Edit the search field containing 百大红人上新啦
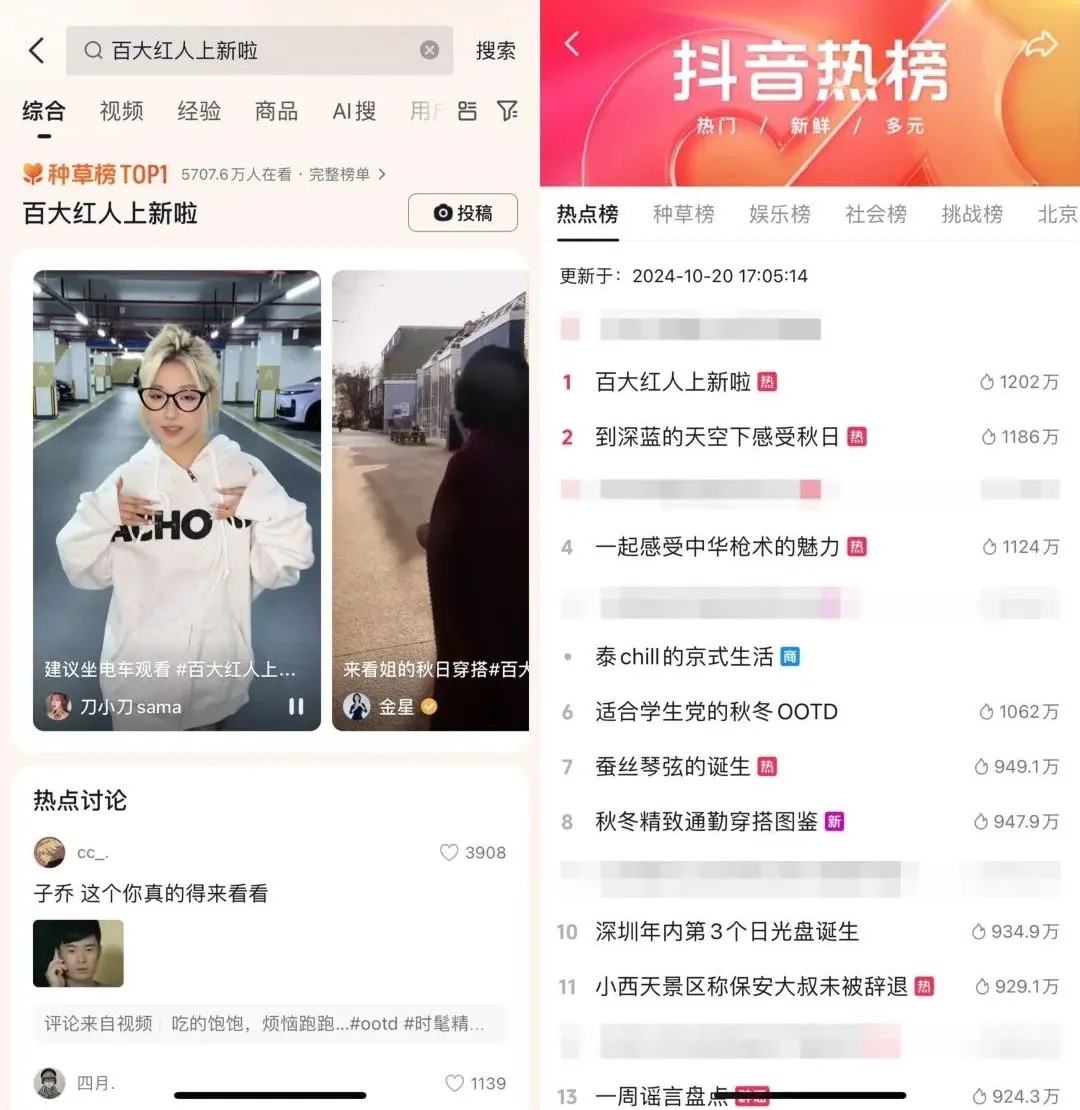 [250, 51]
